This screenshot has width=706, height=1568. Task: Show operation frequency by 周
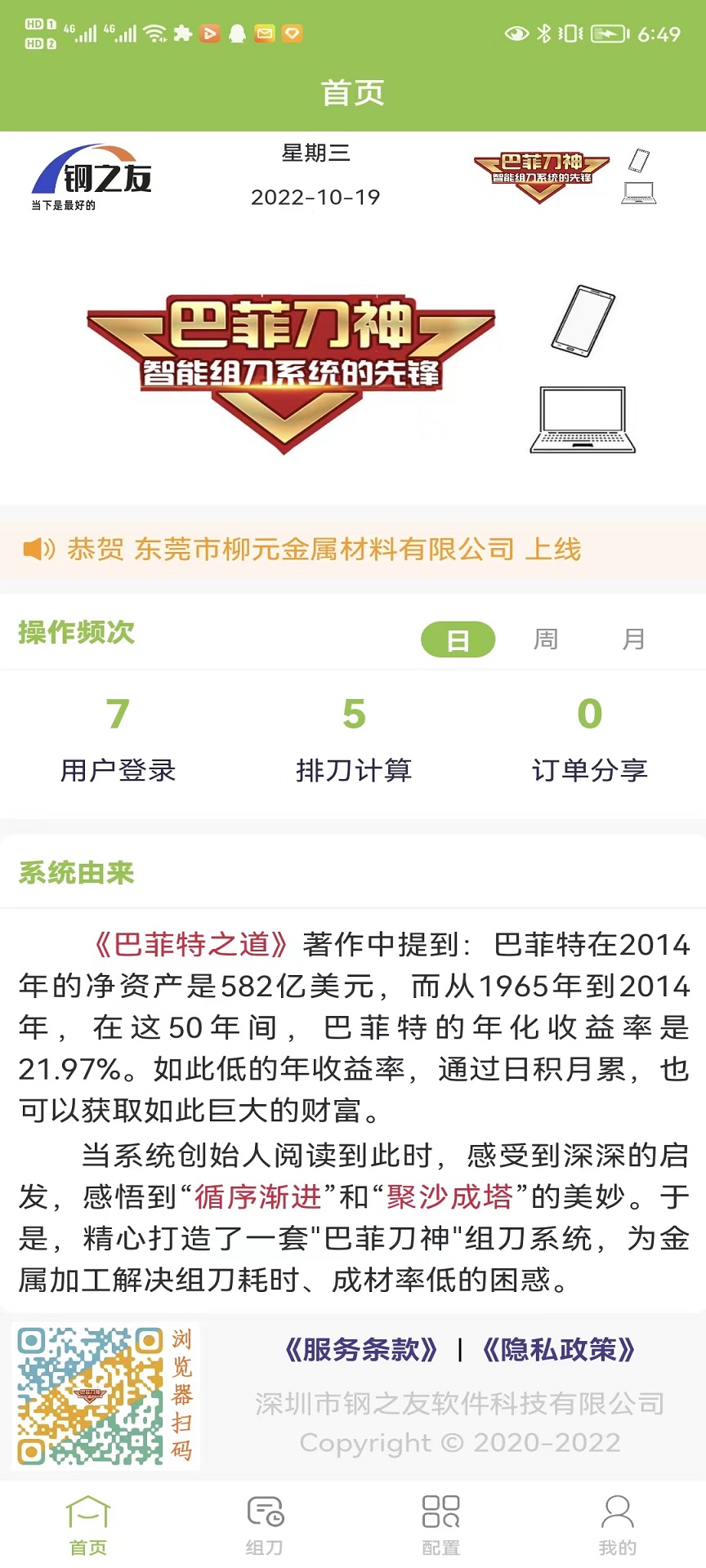(x=546, y=639)
